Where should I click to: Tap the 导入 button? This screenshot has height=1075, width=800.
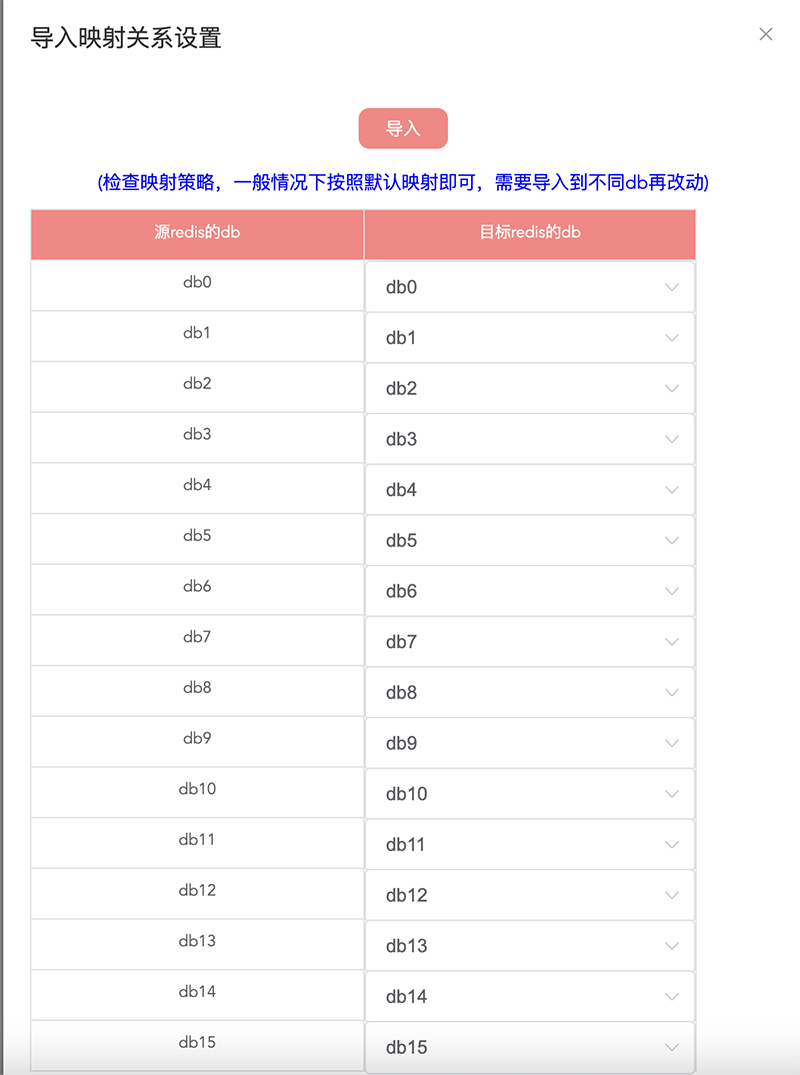pyautogui.click(x=403, y=128)
